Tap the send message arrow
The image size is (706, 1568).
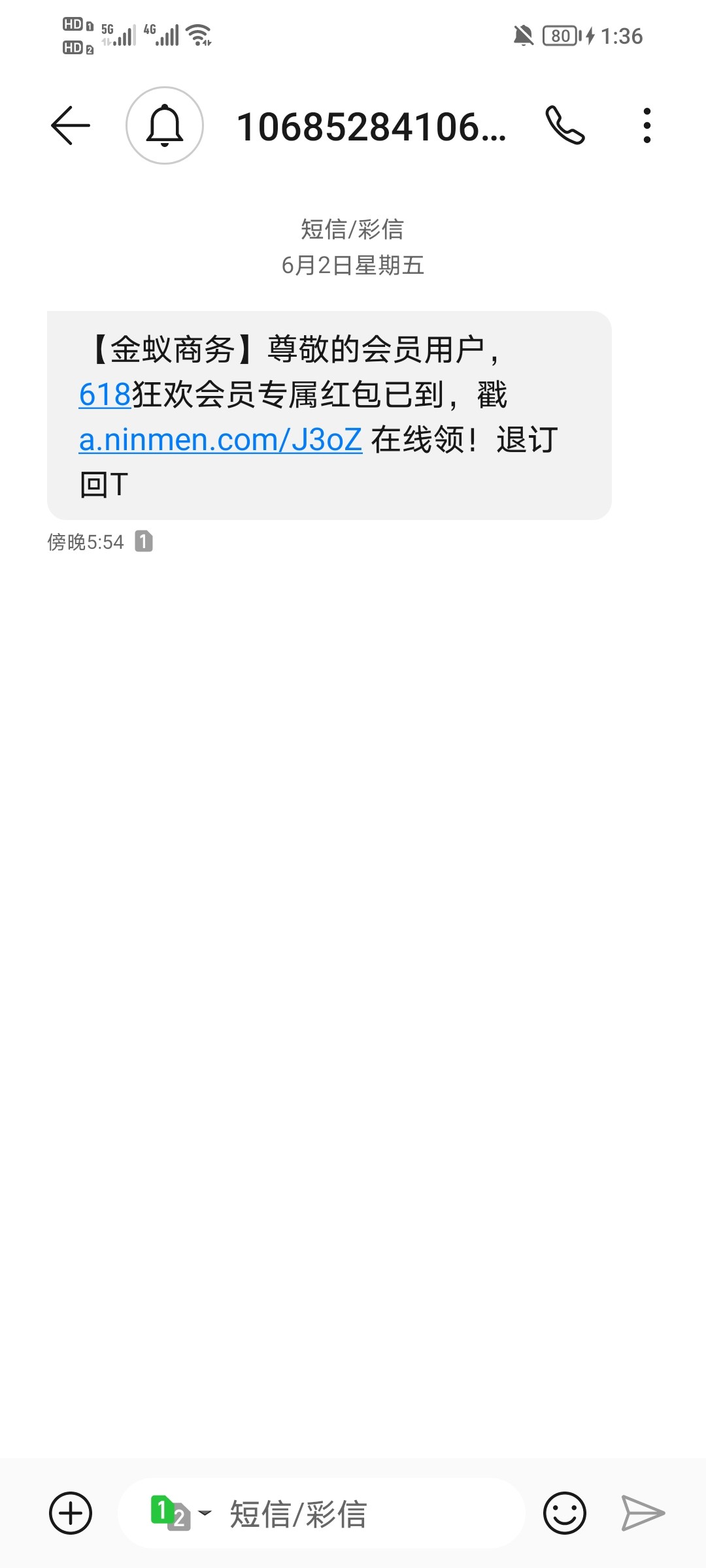coord(642,1513)
